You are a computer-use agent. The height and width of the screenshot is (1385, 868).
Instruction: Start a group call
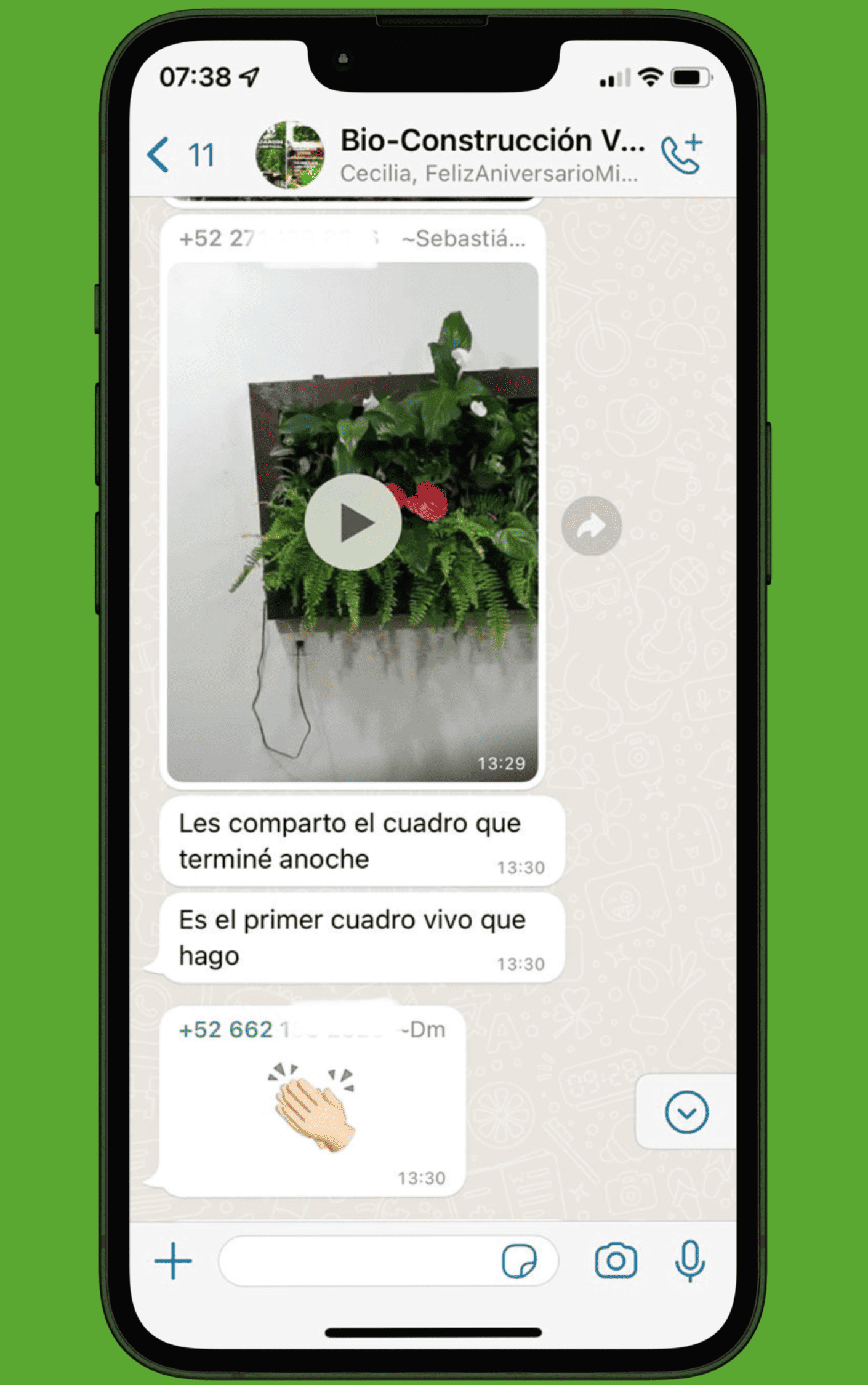pos(682,155)
